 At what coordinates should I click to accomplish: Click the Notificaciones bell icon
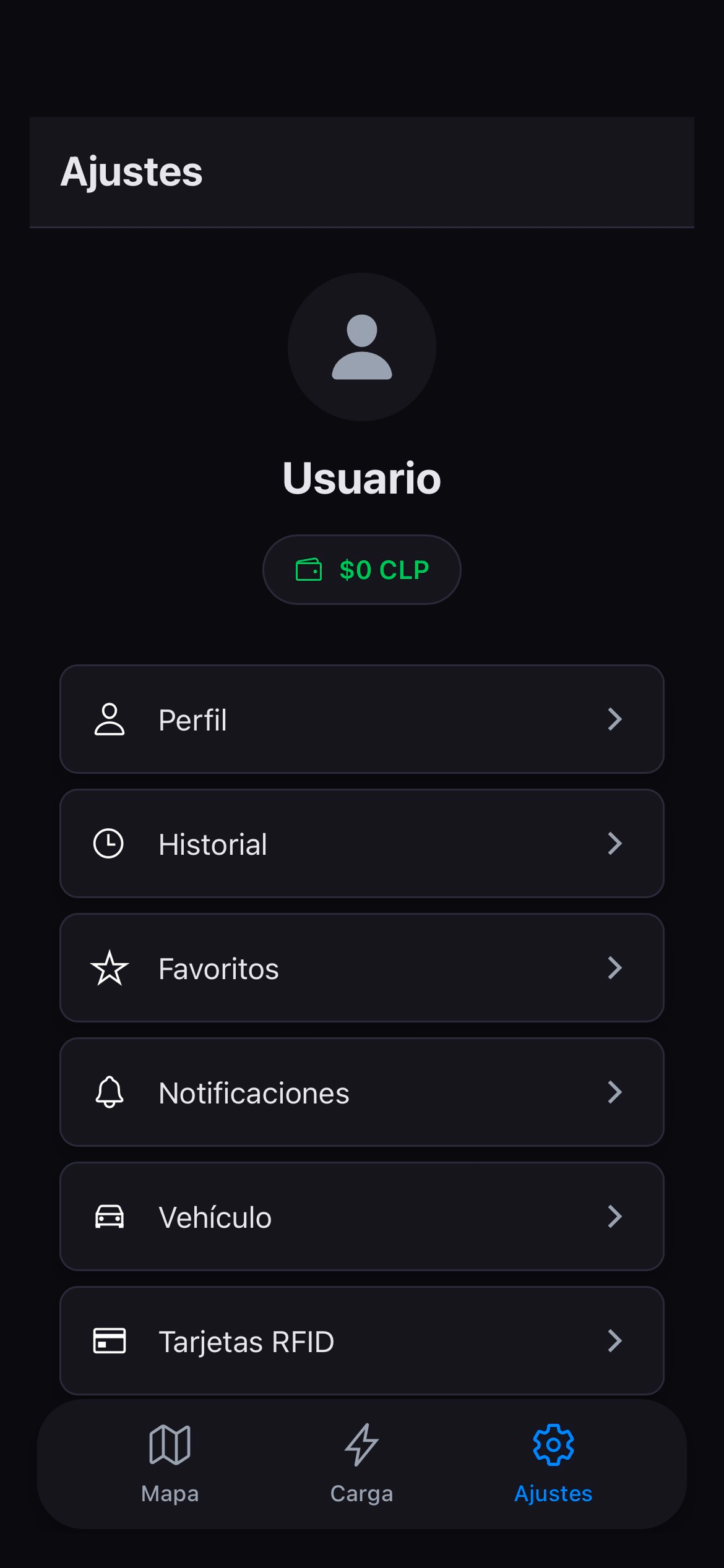point(110,1092)
